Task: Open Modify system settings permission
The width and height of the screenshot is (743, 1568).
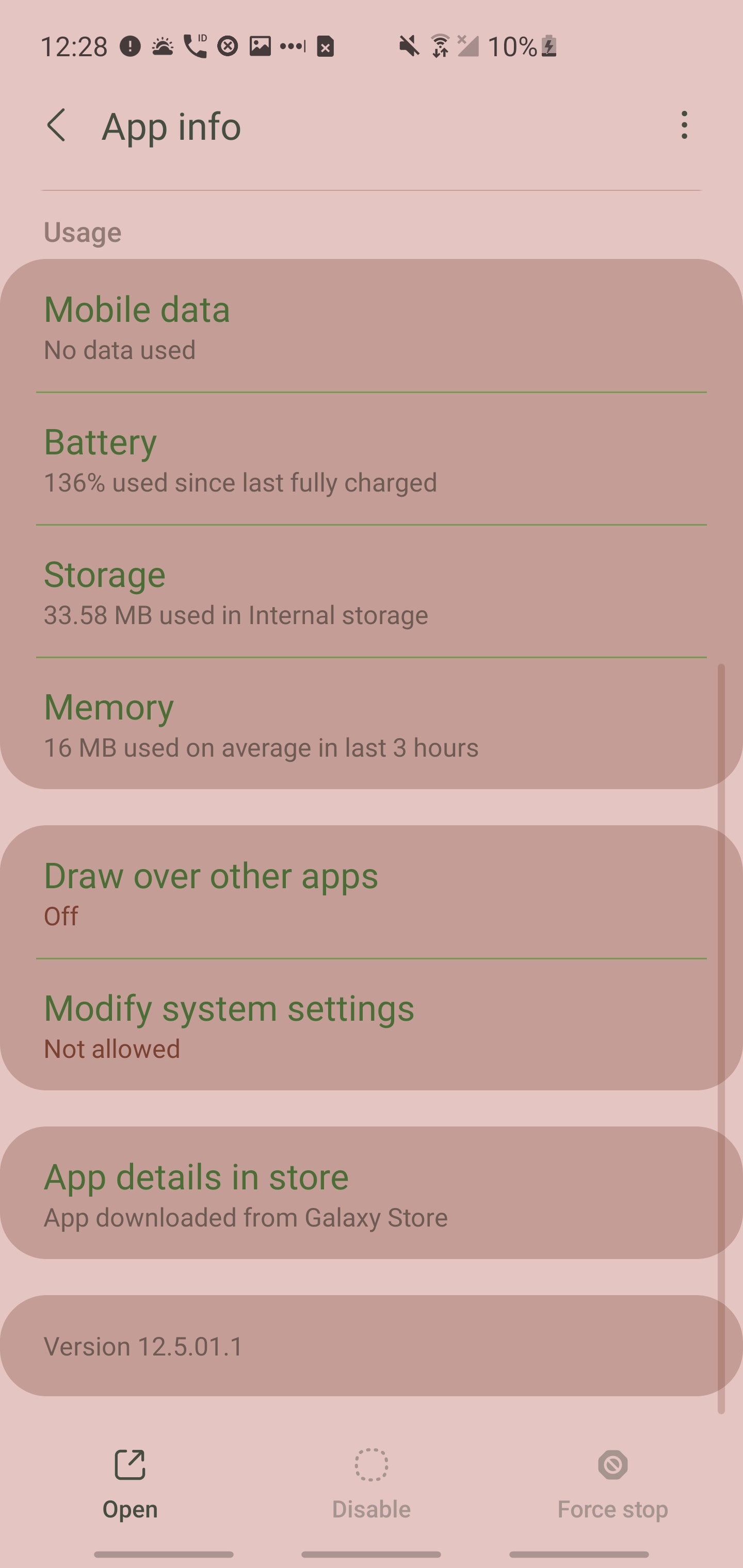Action: 370,1026
